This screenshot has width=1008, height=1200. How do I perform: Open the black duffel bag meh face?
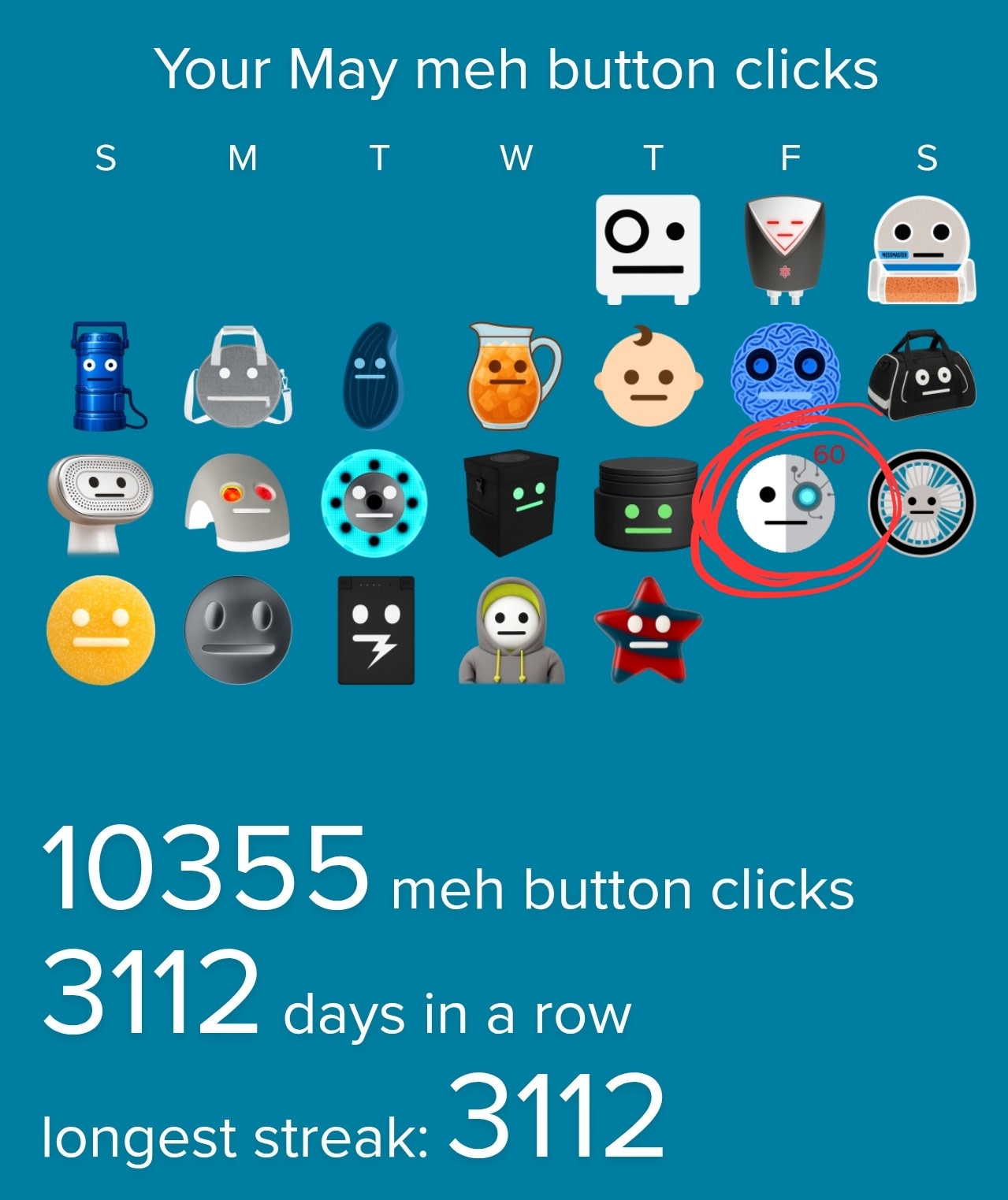pos(921,377)
